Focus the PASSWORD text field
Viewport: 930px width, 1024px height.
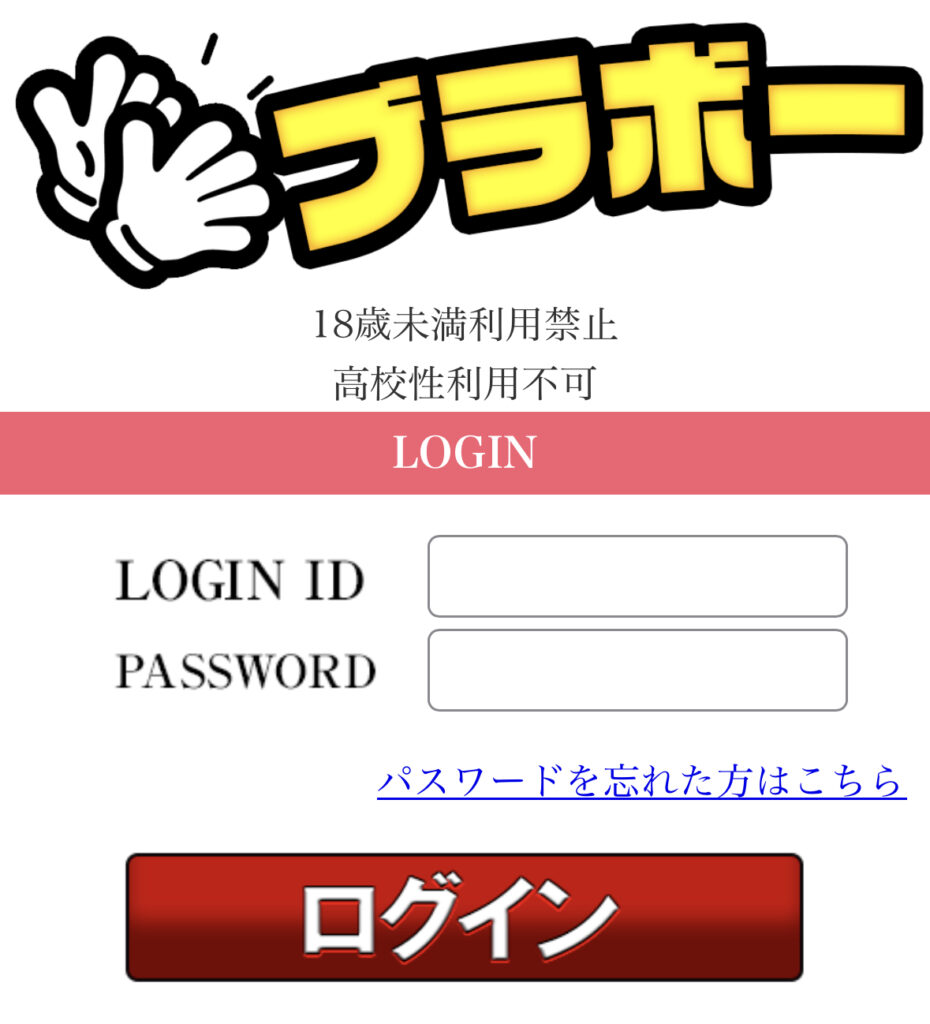[637, 670]
